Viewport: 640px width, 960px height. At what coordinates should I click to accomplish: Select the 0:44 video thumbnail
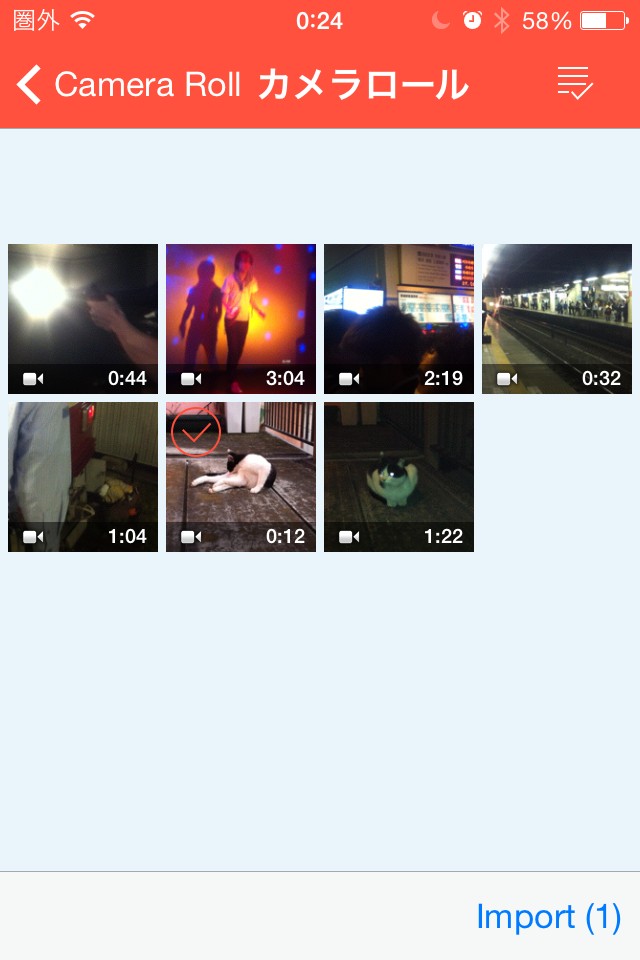(x=83, y=319)
